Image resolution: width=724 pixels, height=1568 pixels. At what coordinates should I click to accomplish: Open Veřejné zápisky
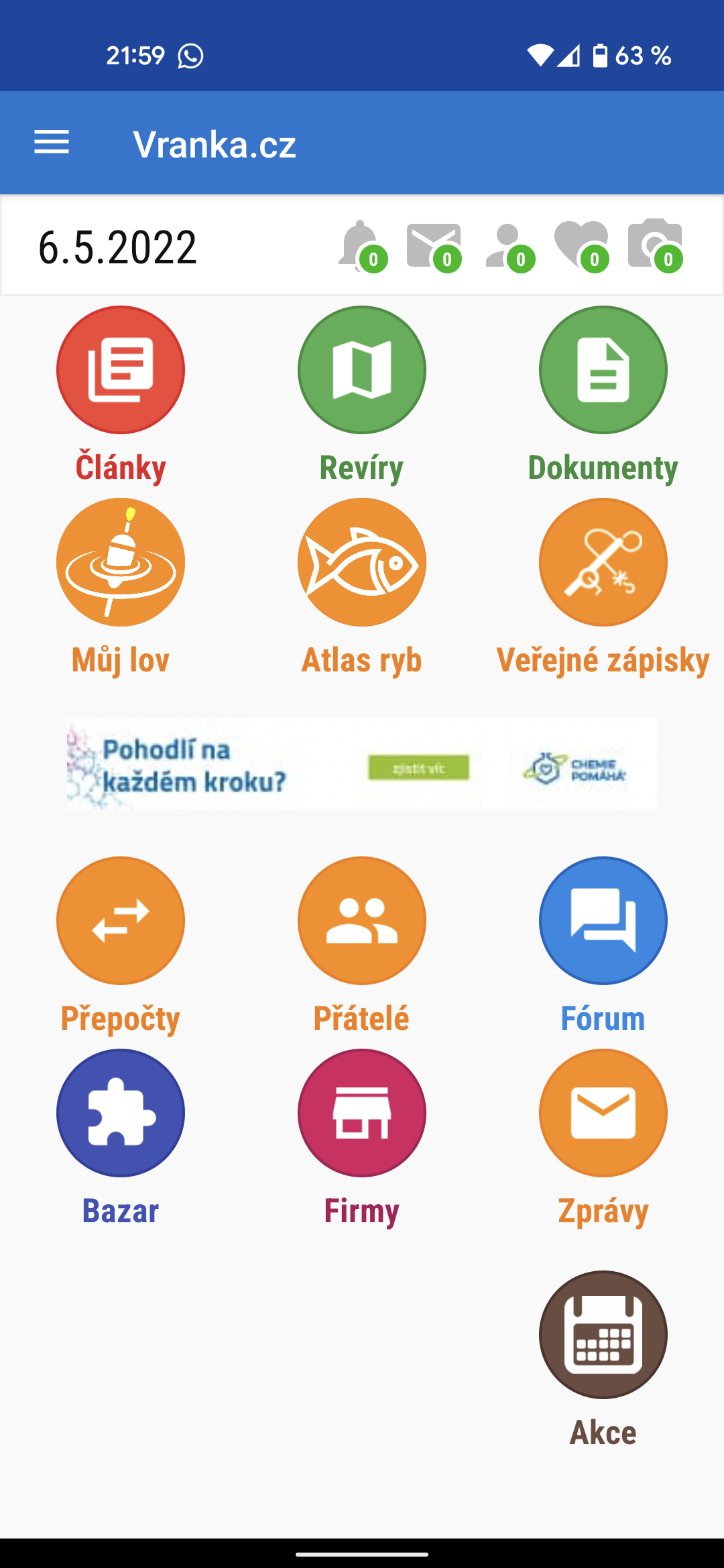click(x=603, y=588)
